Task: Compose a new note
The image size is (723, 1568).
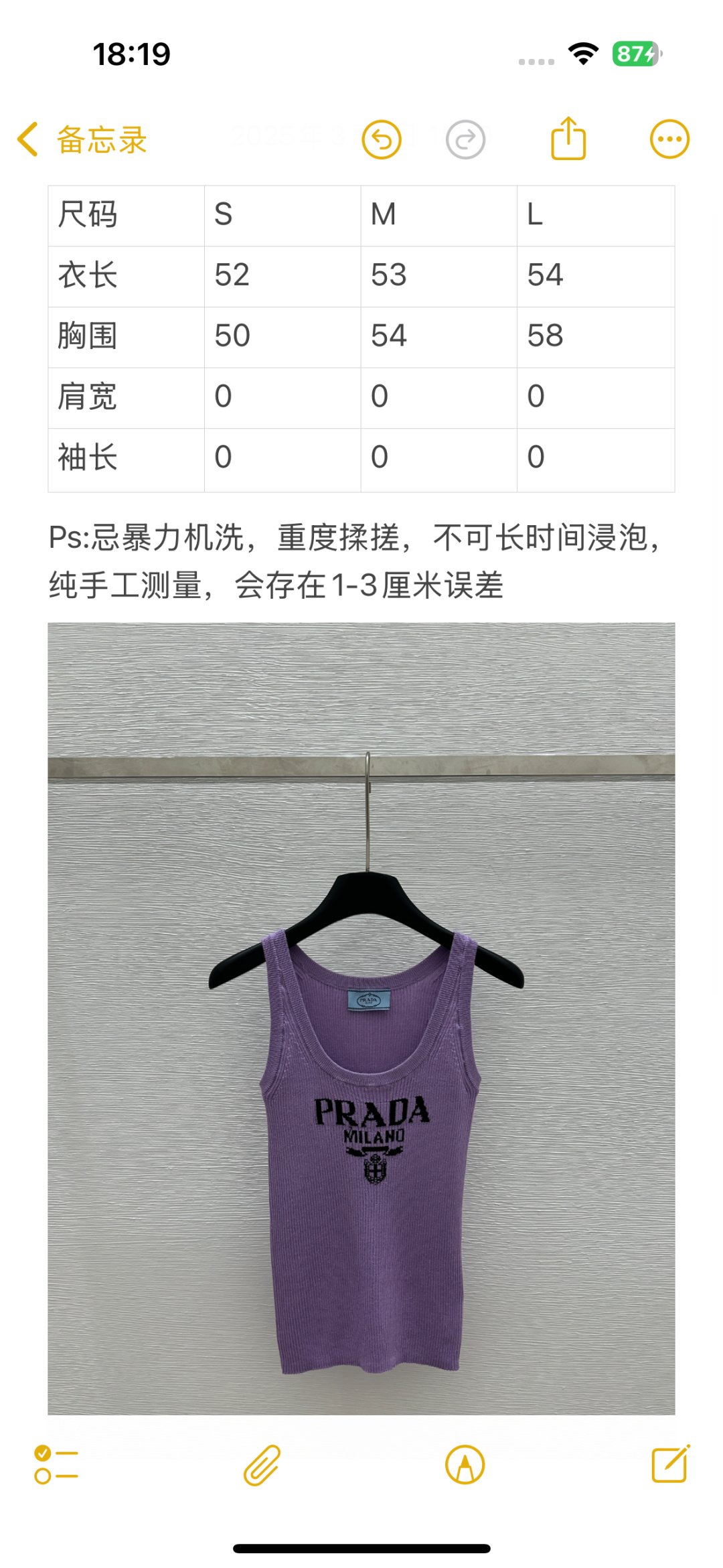Action: click(x=670, y=1464)
